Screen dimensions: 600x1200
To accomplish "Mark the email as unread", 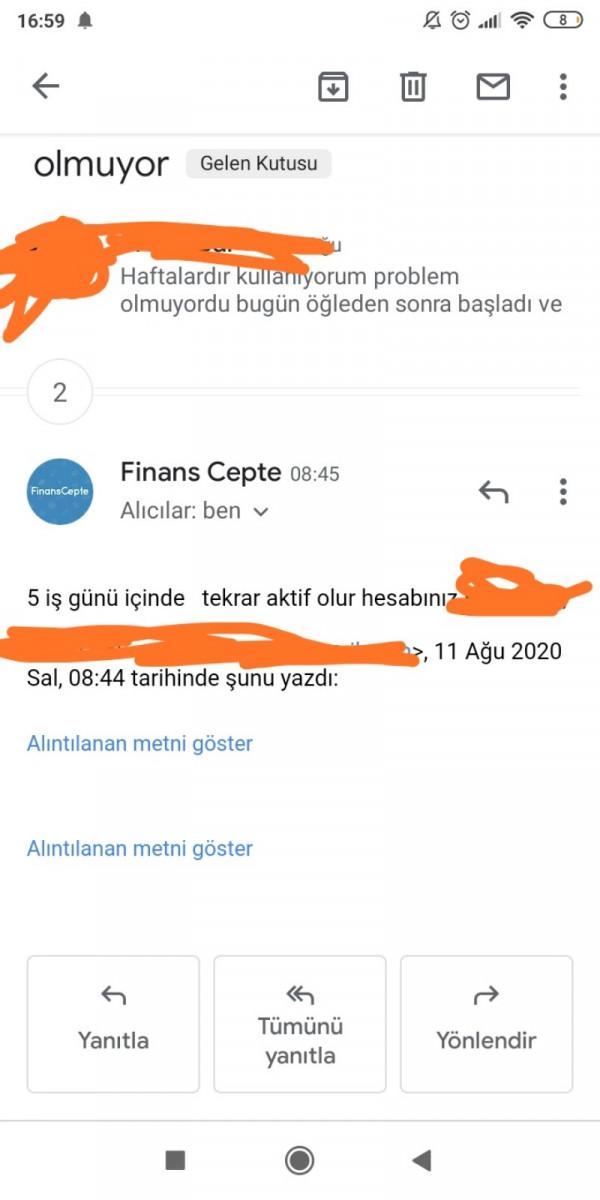I will [493, 87].
